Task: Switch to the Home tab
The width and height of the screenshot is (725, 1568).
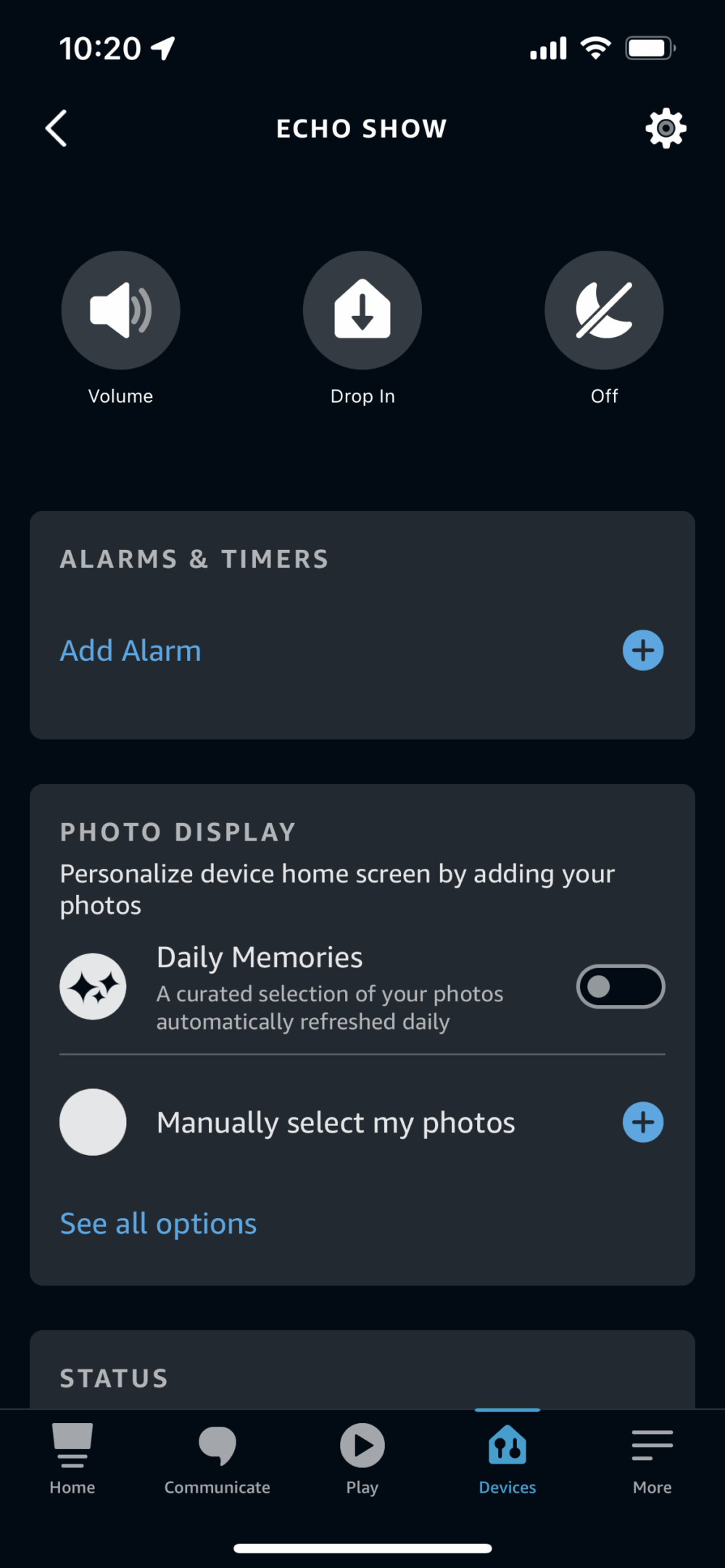Action: (72, 1458)
